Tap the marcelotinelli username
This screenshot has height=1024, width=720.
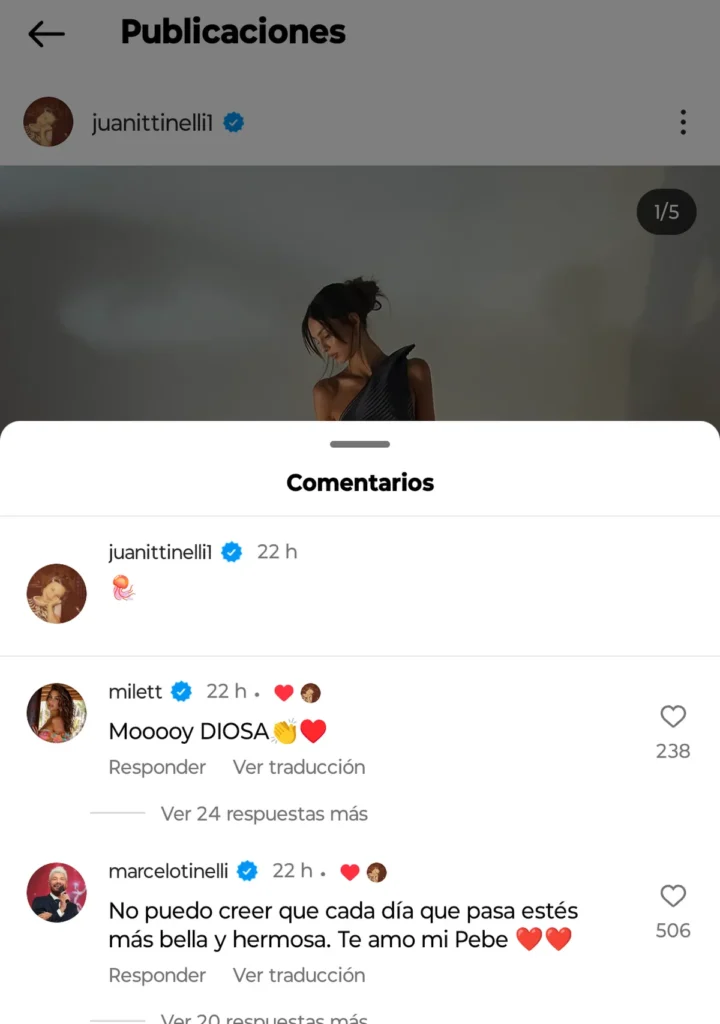(x=168, y=871)
